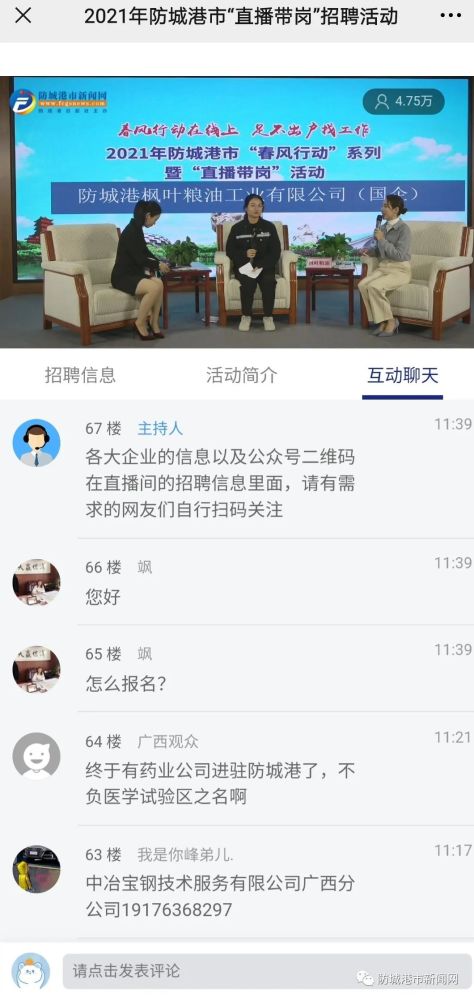Switch to the 招聘信息 tab
The image size is (474, 1000).
(80, 374)
